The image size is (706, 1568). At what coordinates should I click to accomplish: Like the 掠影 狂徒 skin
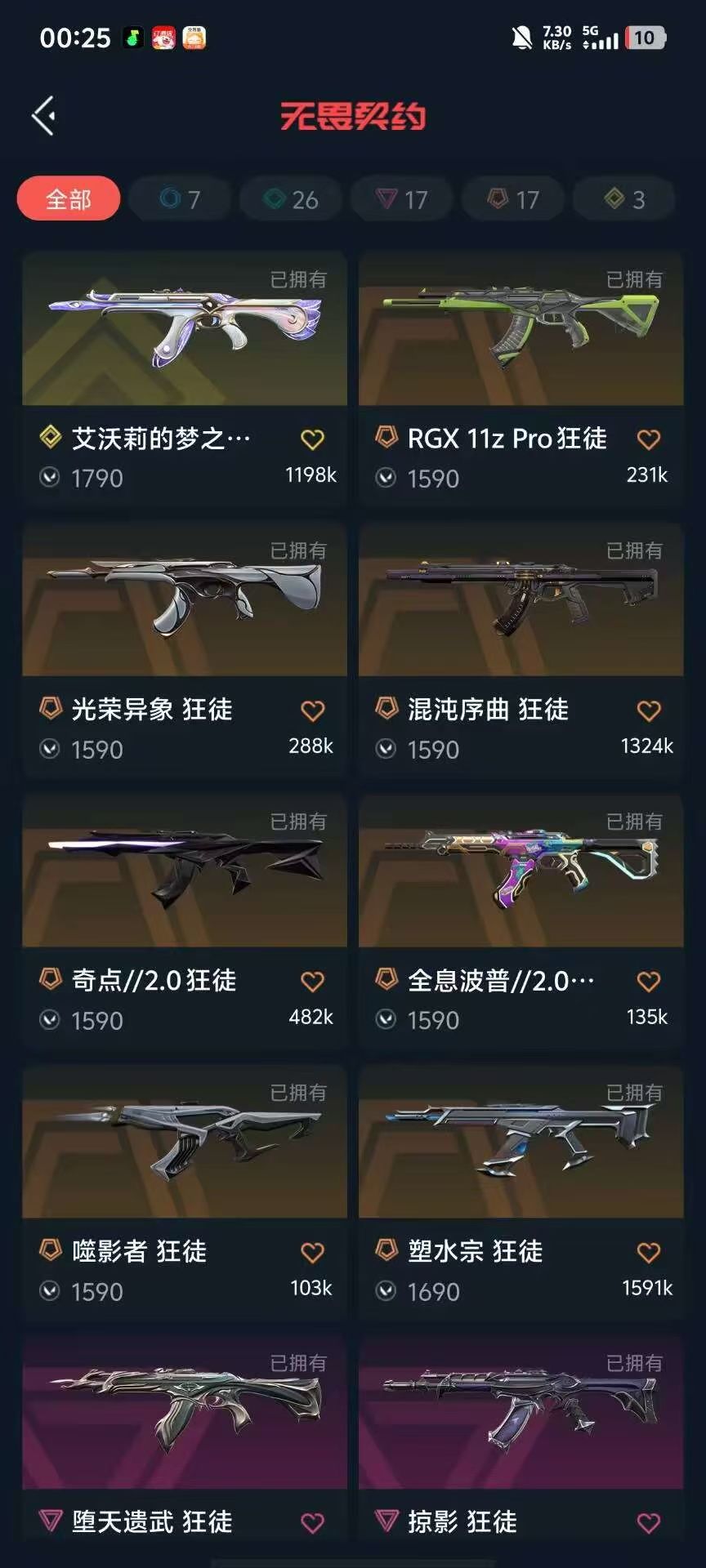[x=649, y=1523]
